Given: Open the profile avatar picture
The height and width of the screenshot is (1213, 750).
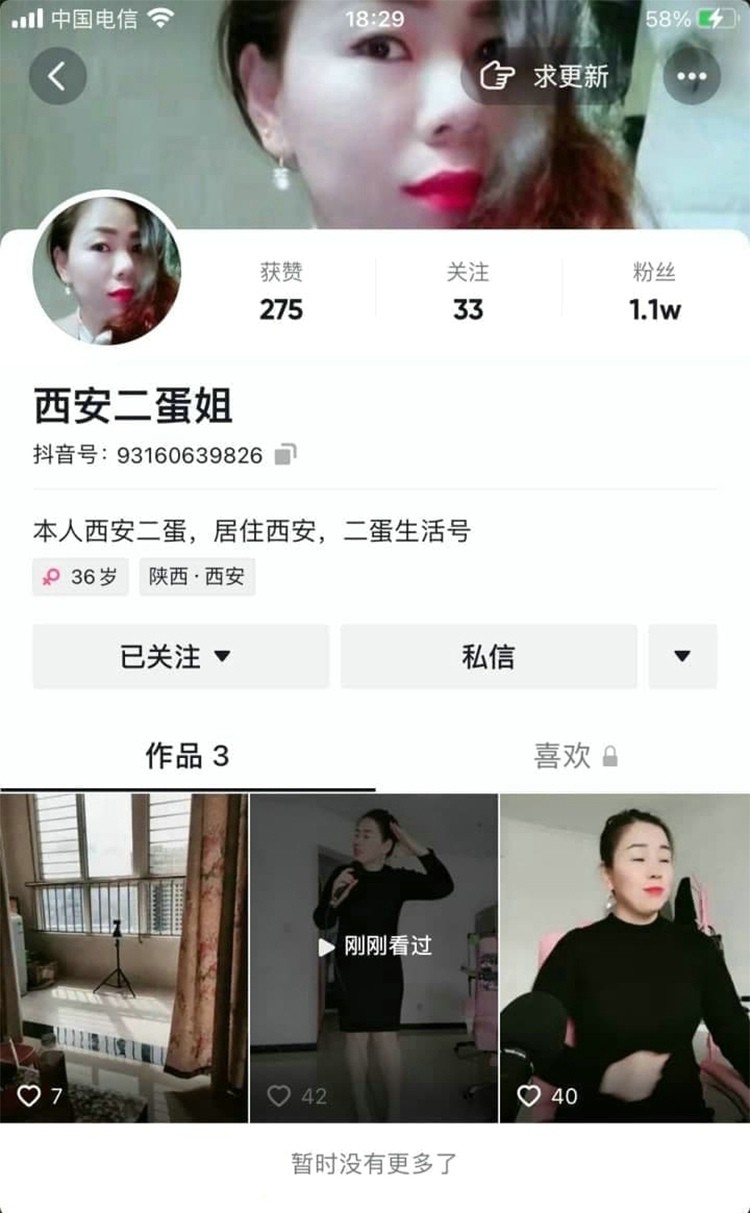Looking at the screenshot, I should click(x=107, y=270).
